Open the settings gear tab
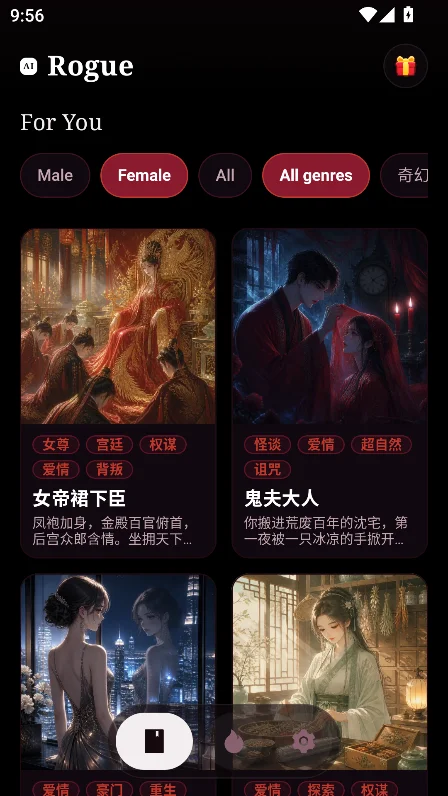The image size is (448, 796). (304, 742)
